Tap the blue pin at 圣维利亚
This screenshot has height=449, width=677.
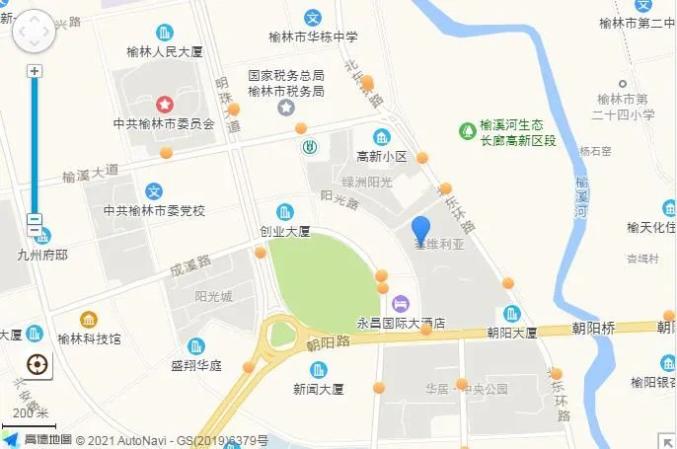(422, 230)
